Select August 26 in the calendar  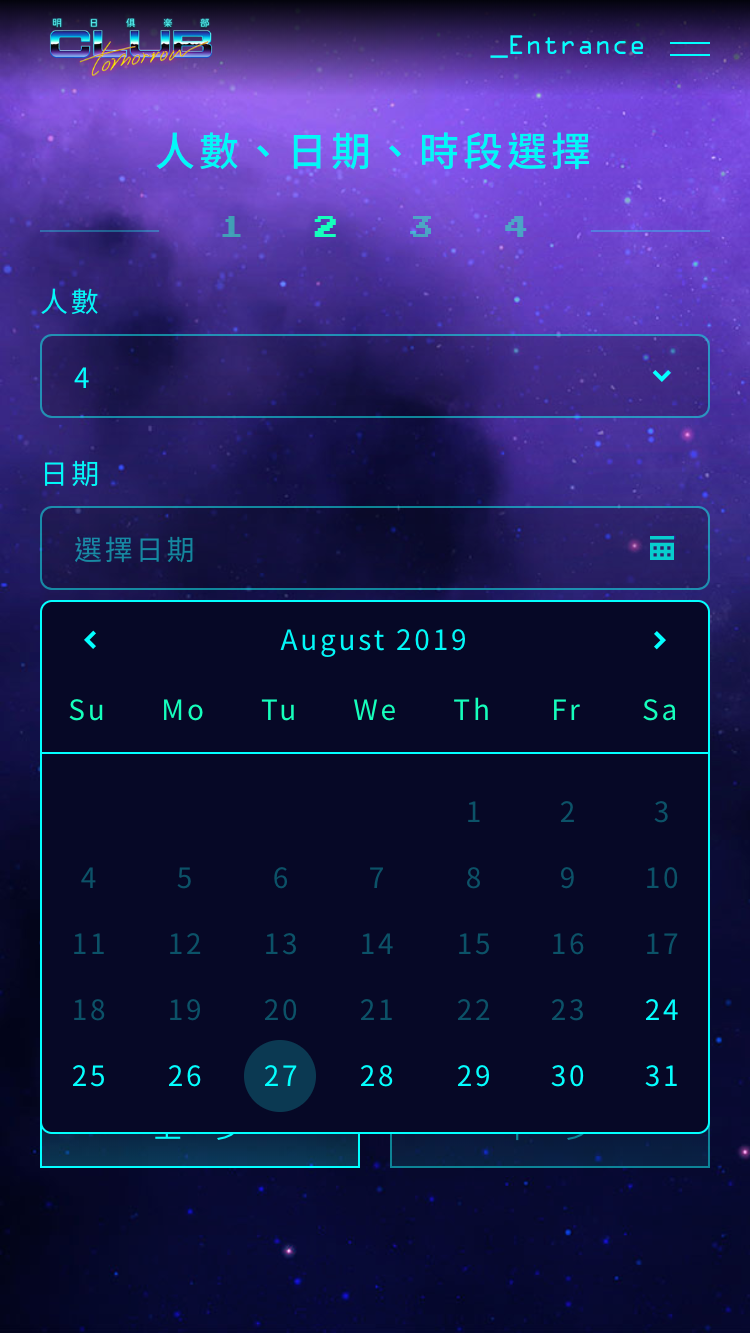click(x=185, y=1076)
